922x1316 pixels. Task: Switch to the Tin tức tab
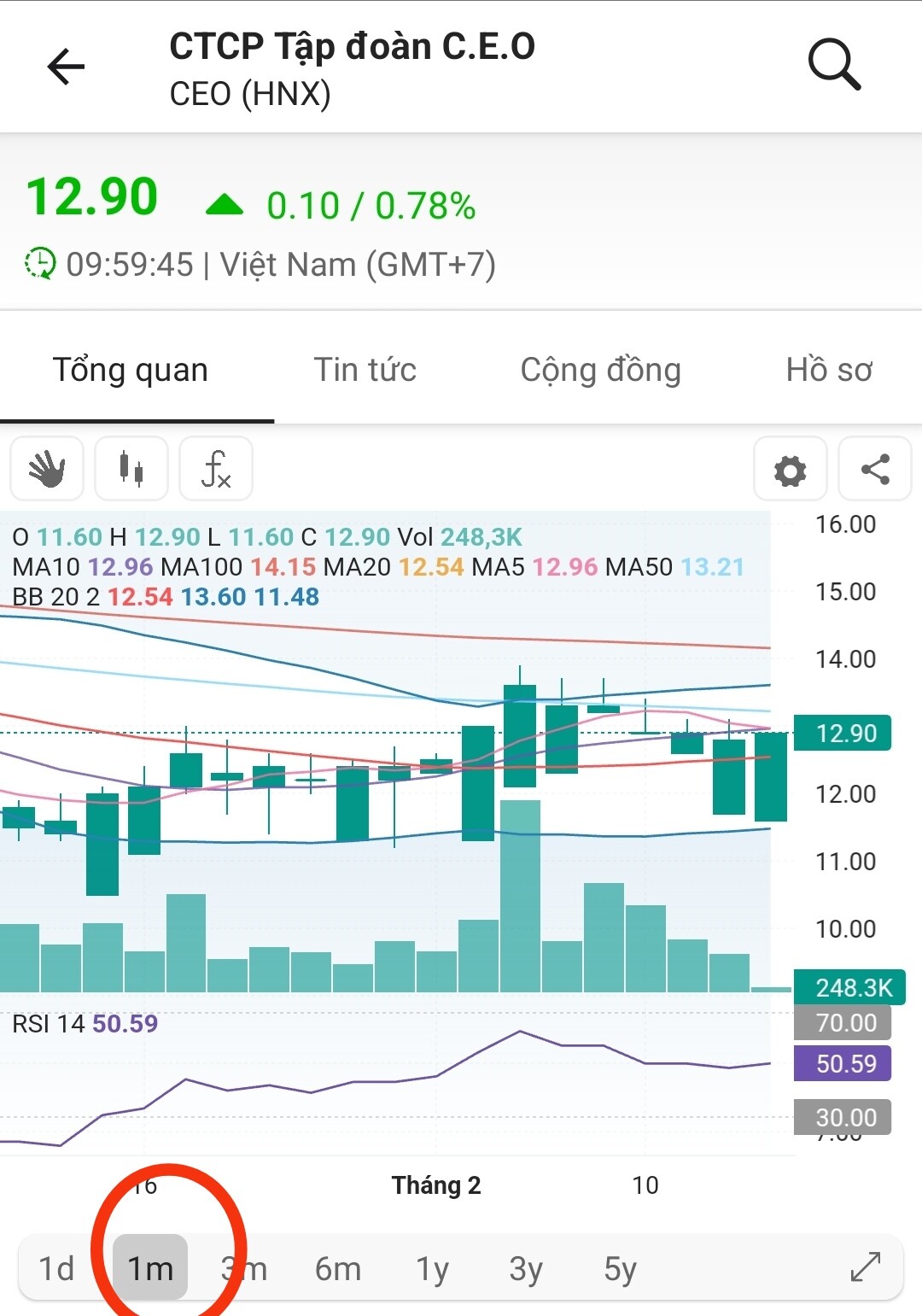365,370
